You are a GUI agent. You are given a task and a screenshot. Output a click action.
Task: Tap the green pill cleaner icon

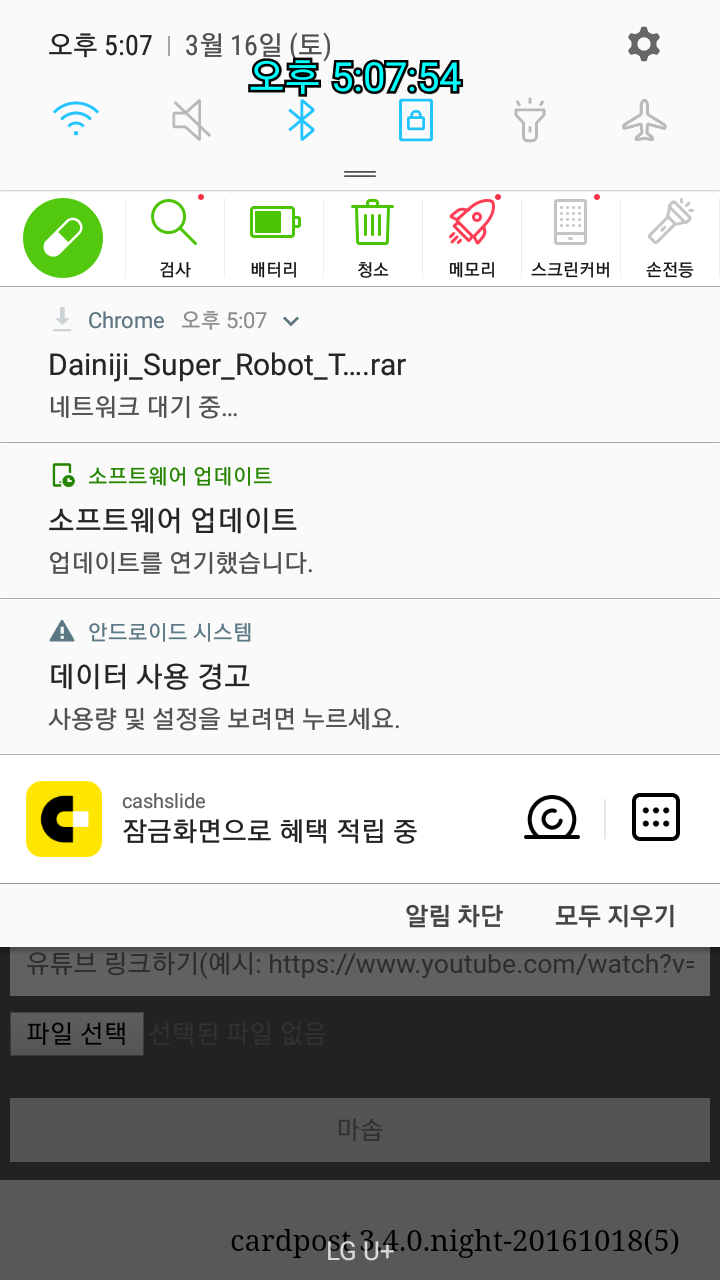[x=63, y=238]
